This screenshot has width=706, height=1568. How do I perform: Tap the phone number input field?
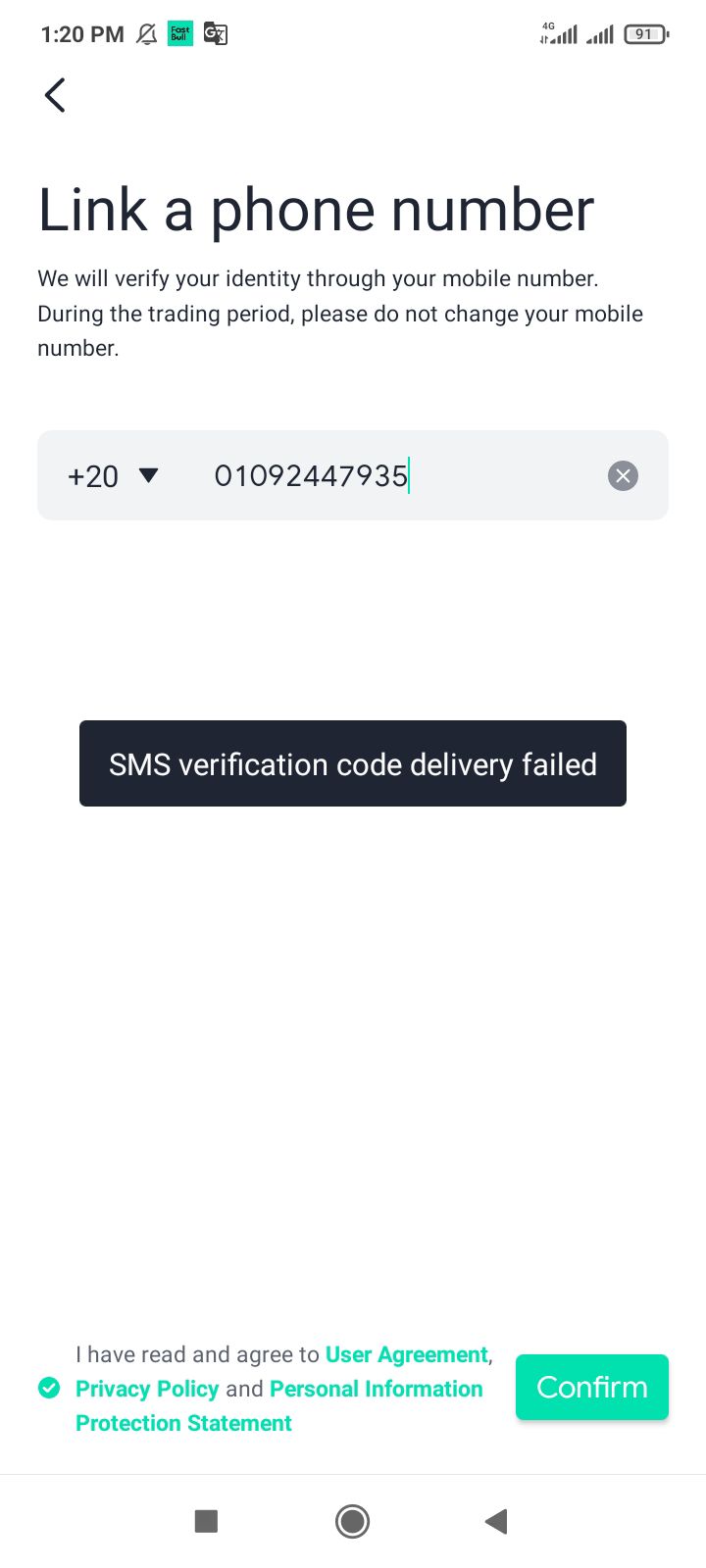click(x=392, y=476)
